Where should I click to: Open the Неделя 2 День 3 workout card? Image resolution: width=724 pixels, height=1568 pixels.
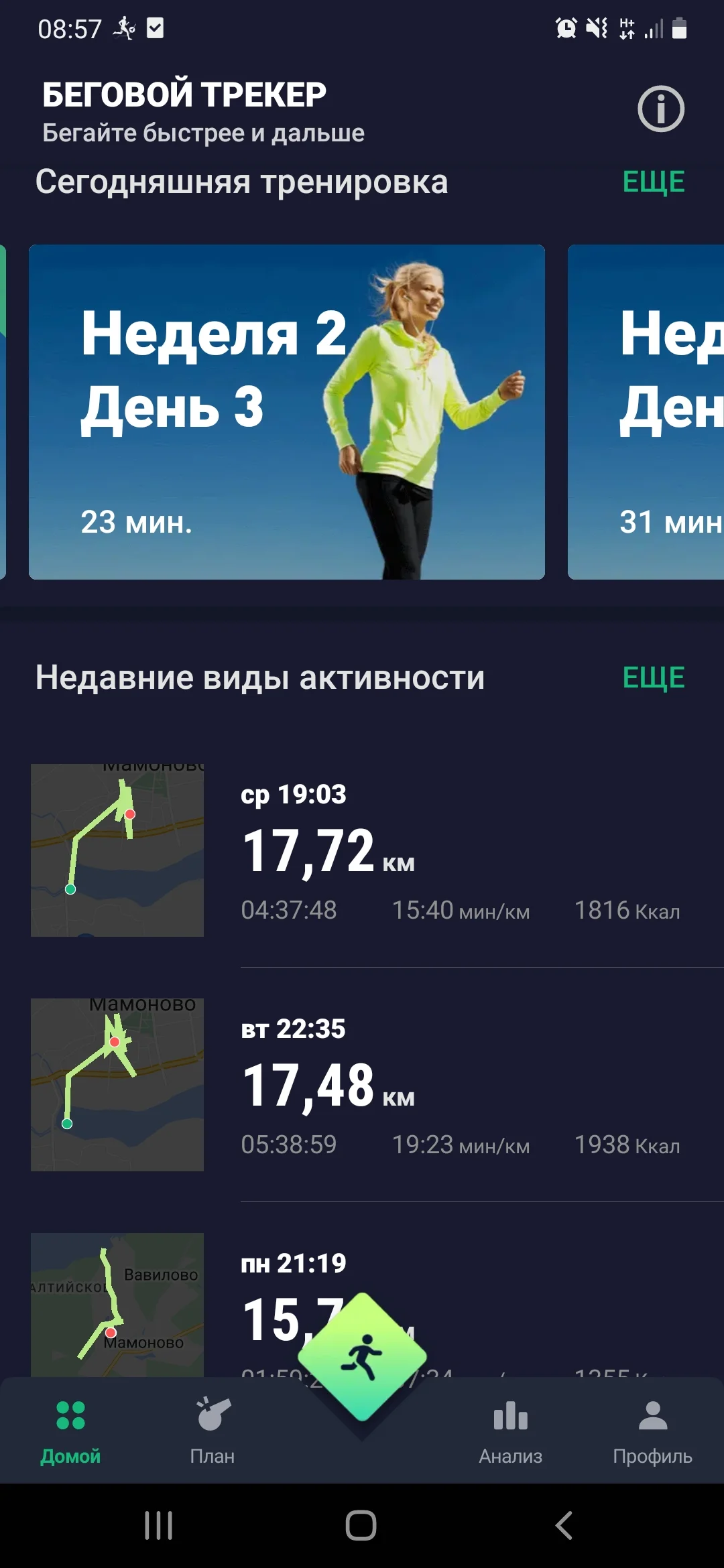point(286,411)
